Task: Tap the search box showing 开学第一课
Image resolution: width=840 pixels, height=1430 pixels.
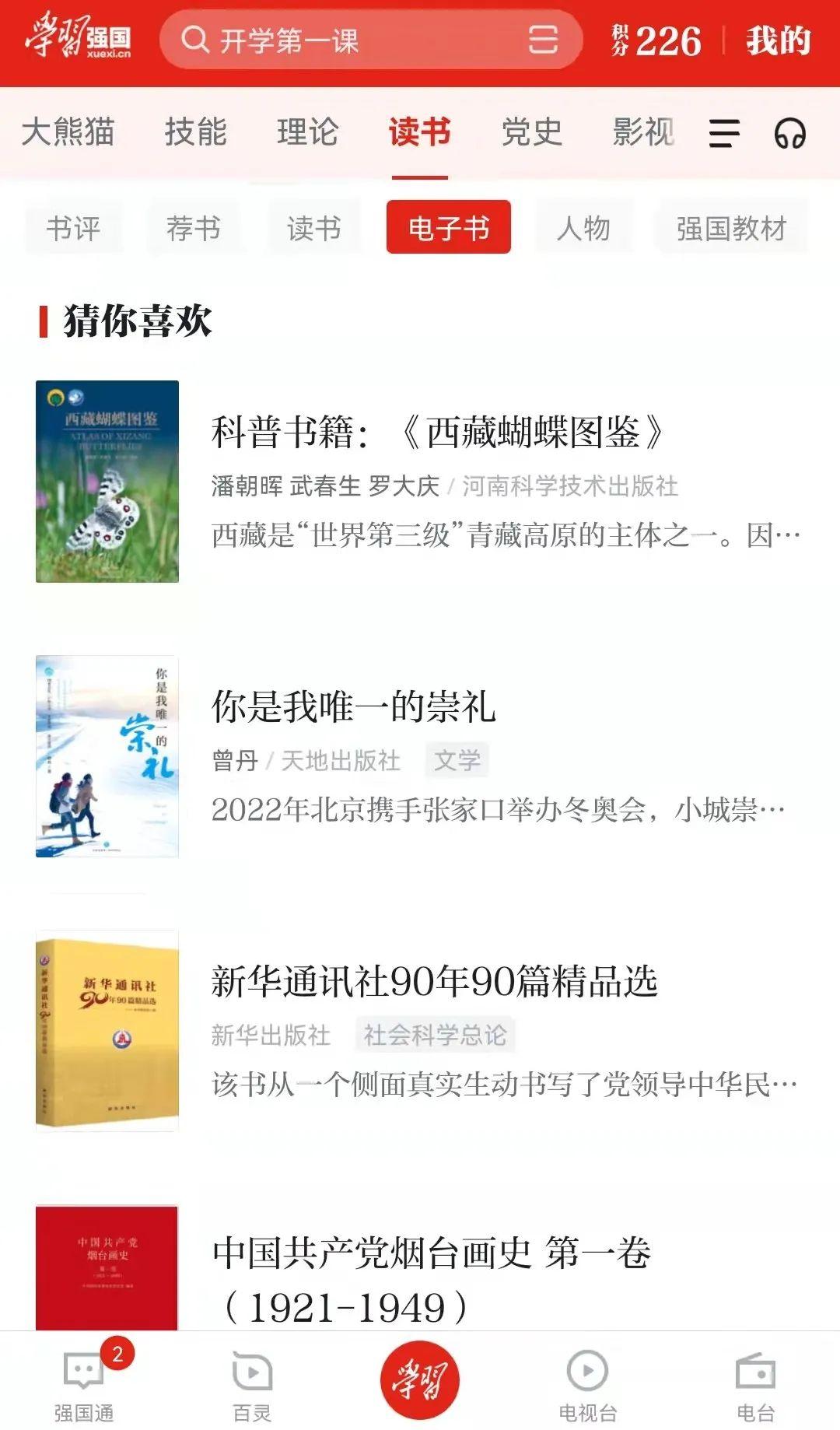Action: pyautogui.click(x=342, y=40)
